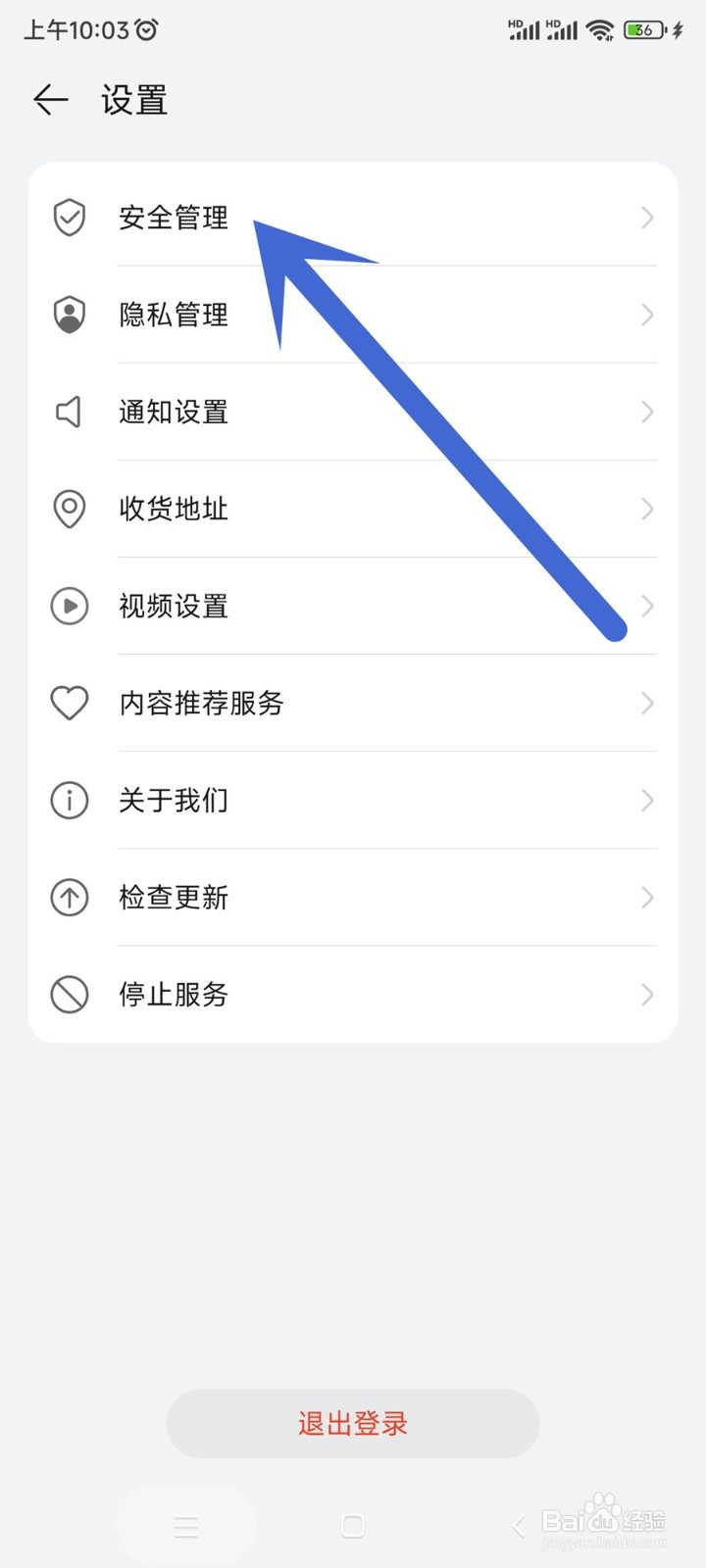The height and width of the screenshot is (1568, 706).
Task: Click the location pin icon beside 收货地址
Action: [x=68, y=510]
